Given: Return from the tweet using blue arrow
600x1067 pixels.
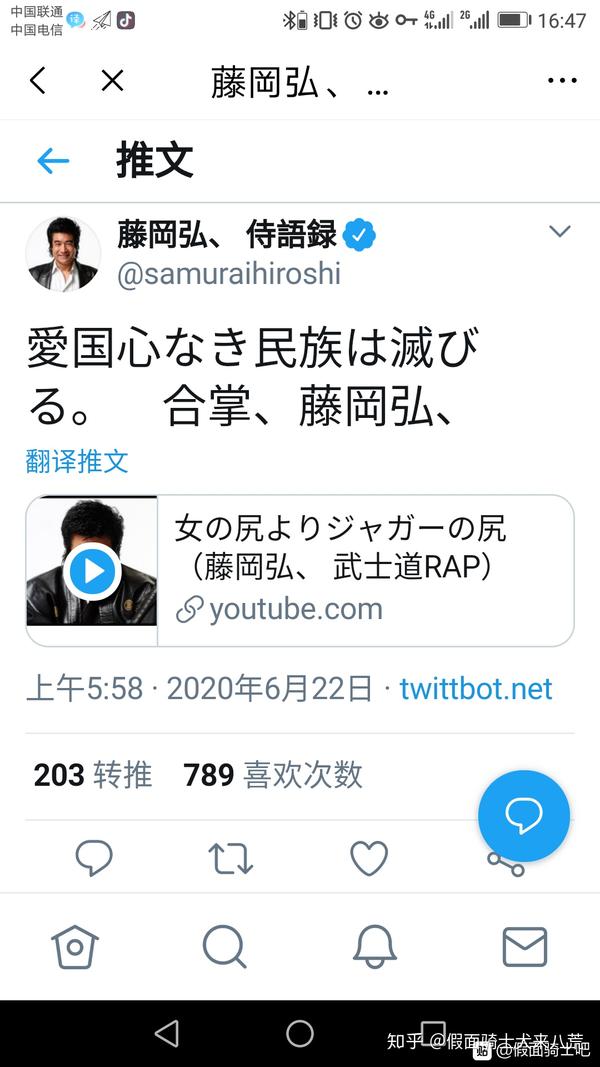Looking at the screenshot, I should (52, 160).
